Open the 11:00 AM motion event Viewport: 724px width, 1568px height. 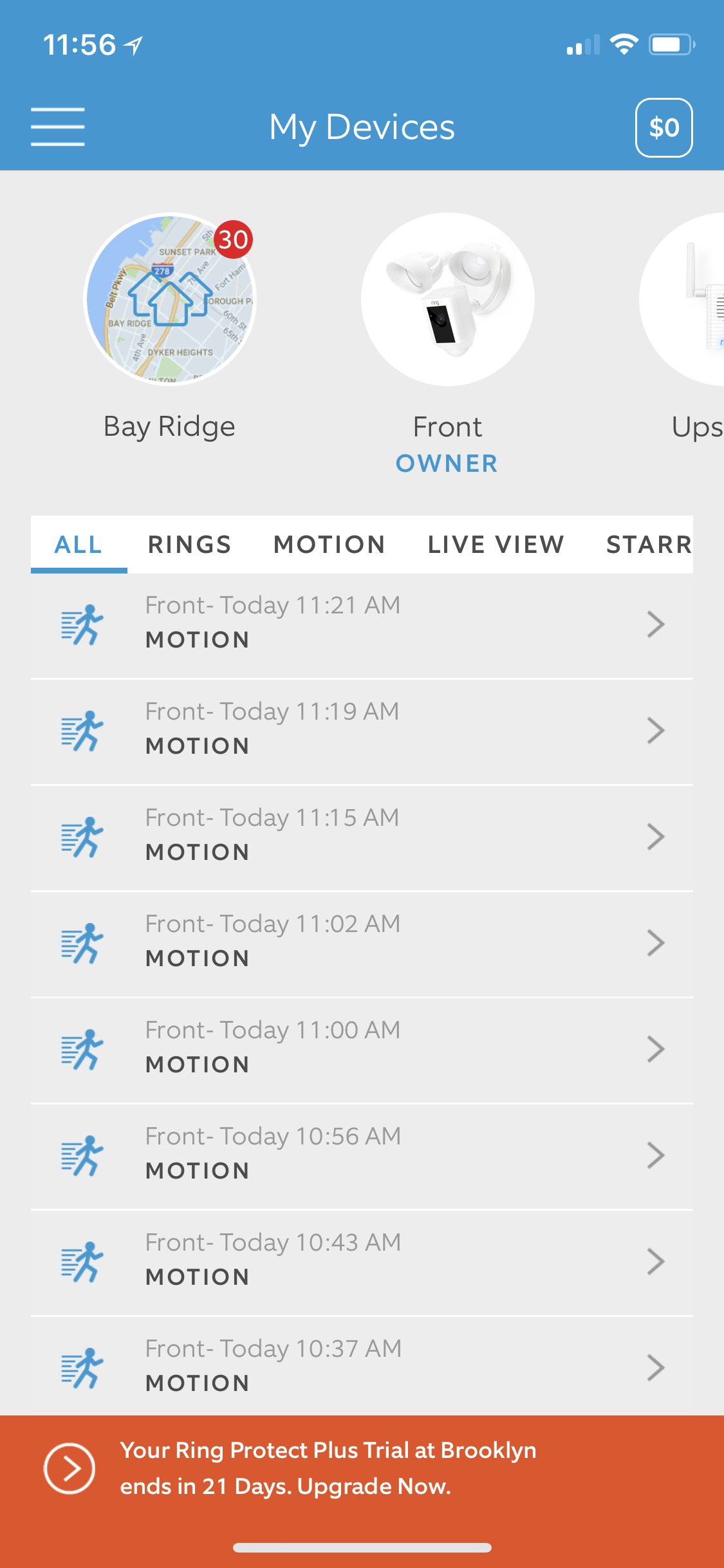pyautogui.click(x=362, y=1048)
